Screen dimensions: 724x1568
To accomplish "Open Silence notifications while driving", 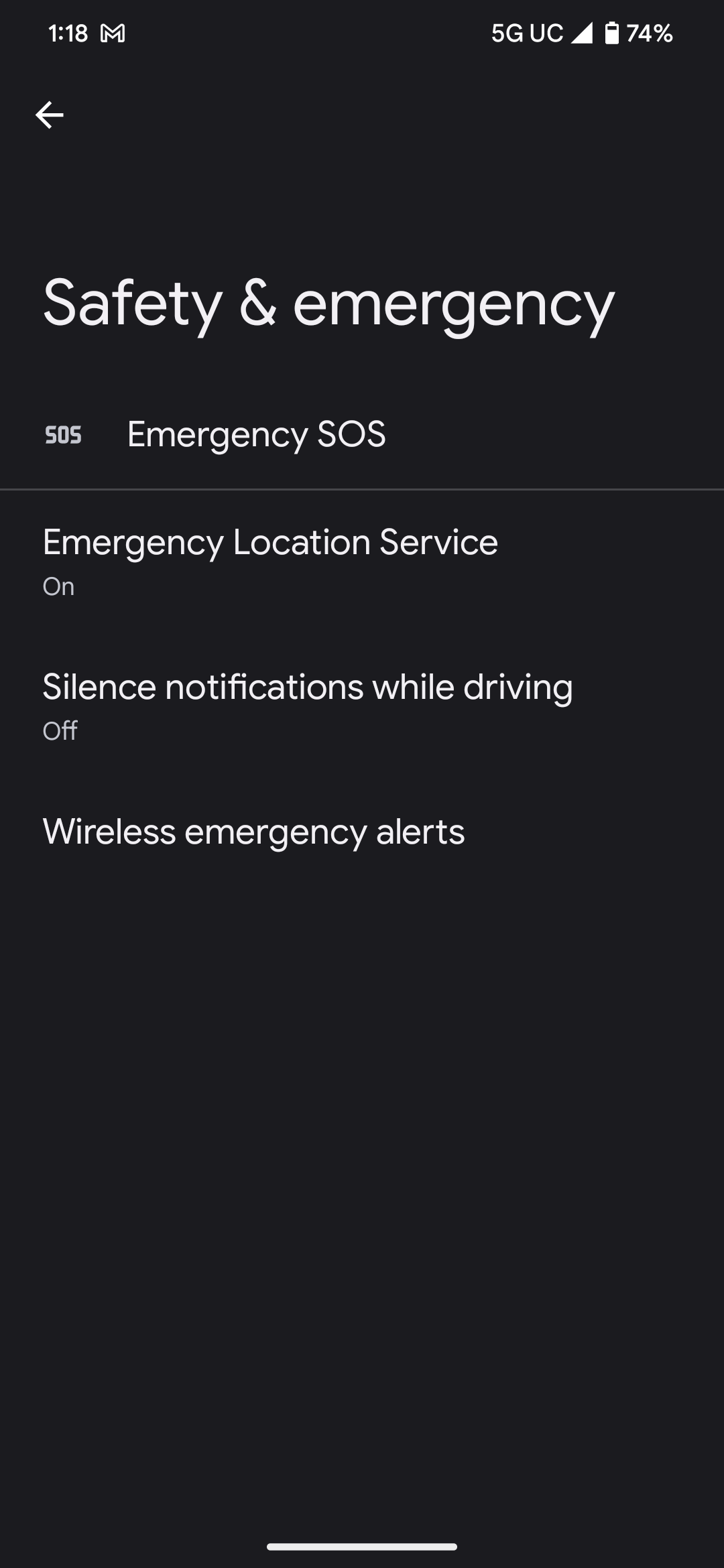I will [307, 705].
